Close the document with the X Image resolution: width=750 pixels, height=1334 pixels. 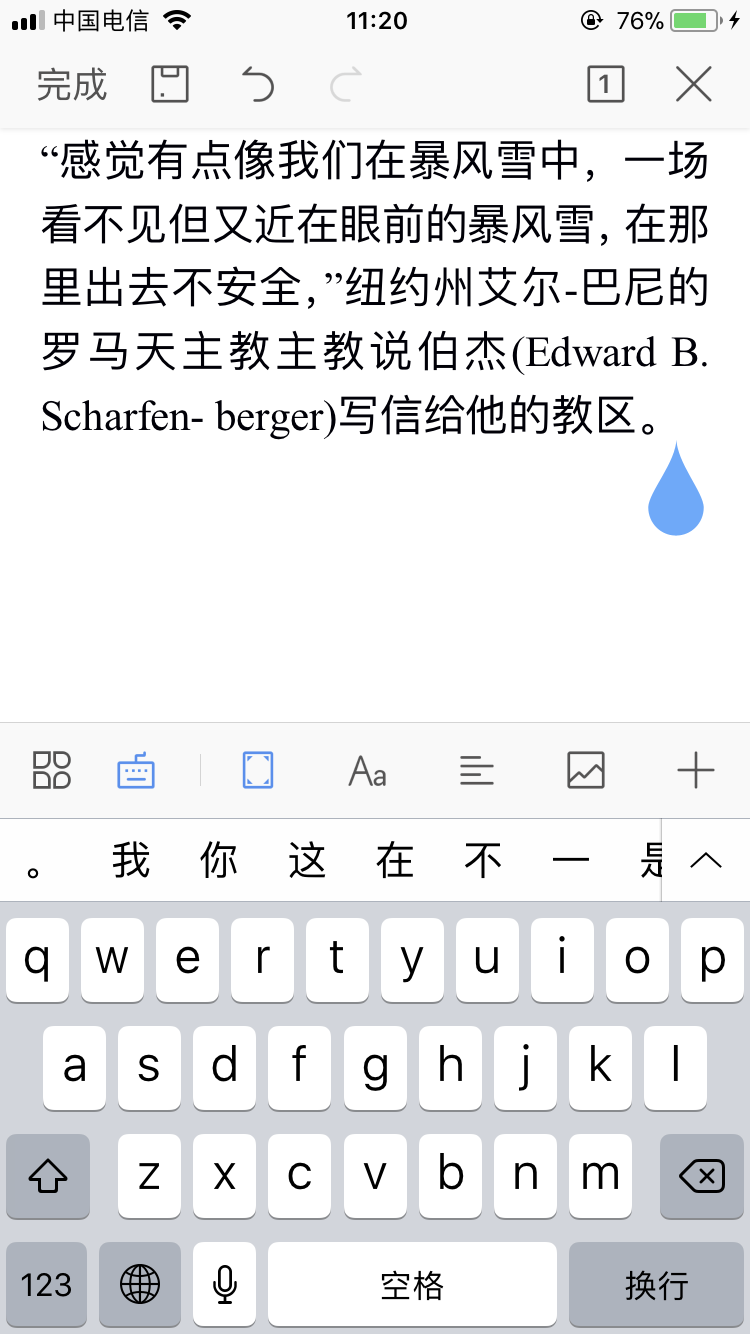pos(693,85)
